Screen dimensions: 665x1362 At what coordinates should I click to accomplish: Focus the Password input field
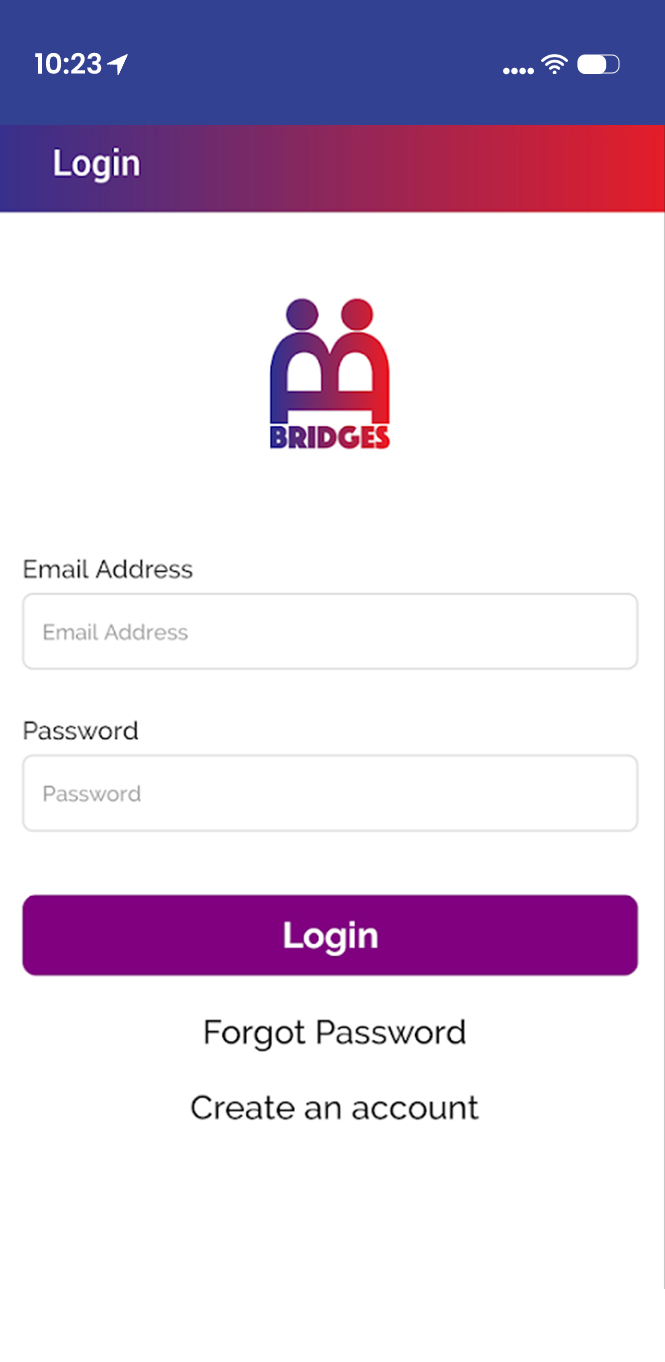point(330,793)
